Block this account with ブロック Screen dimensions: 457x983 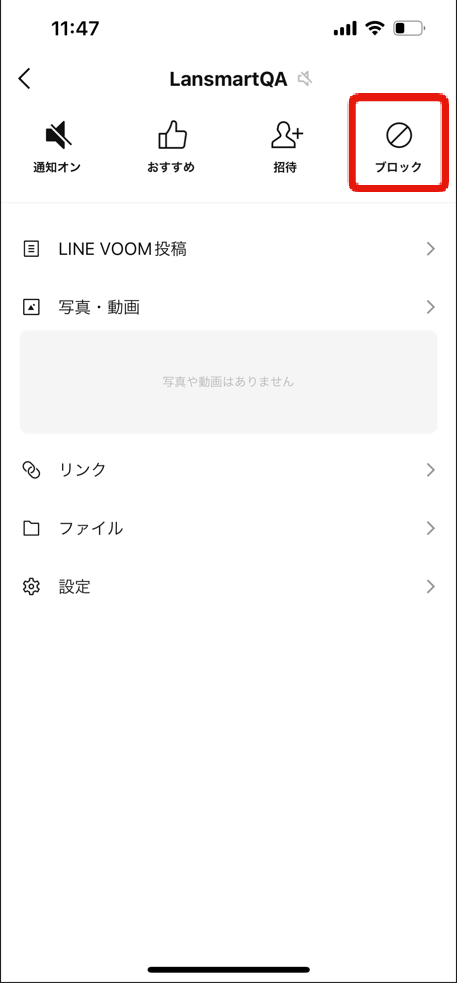pyautogui.click(x=398, y=148)
